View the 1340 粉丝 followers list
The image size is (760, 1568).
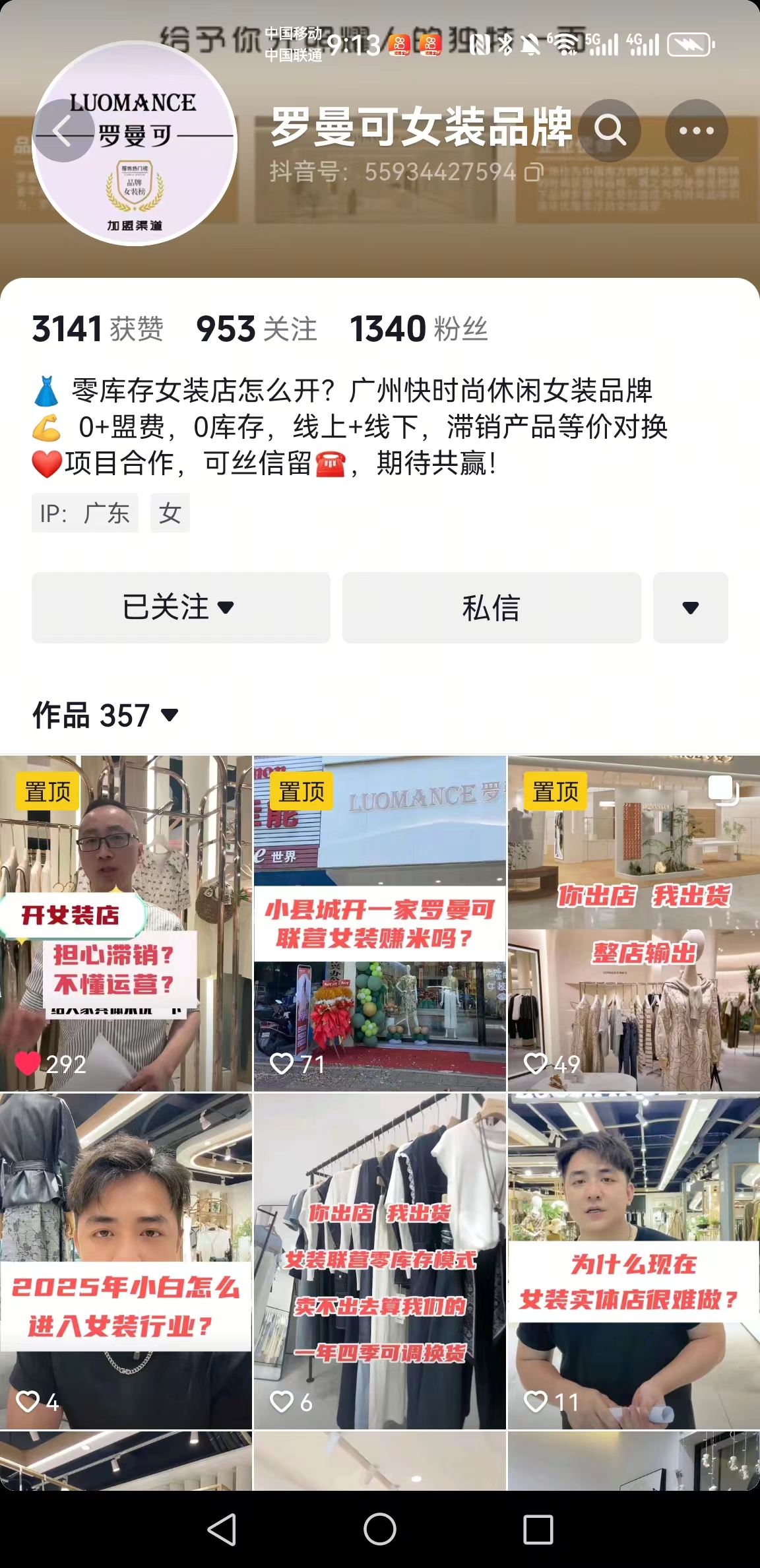click(x=418, y=329)
